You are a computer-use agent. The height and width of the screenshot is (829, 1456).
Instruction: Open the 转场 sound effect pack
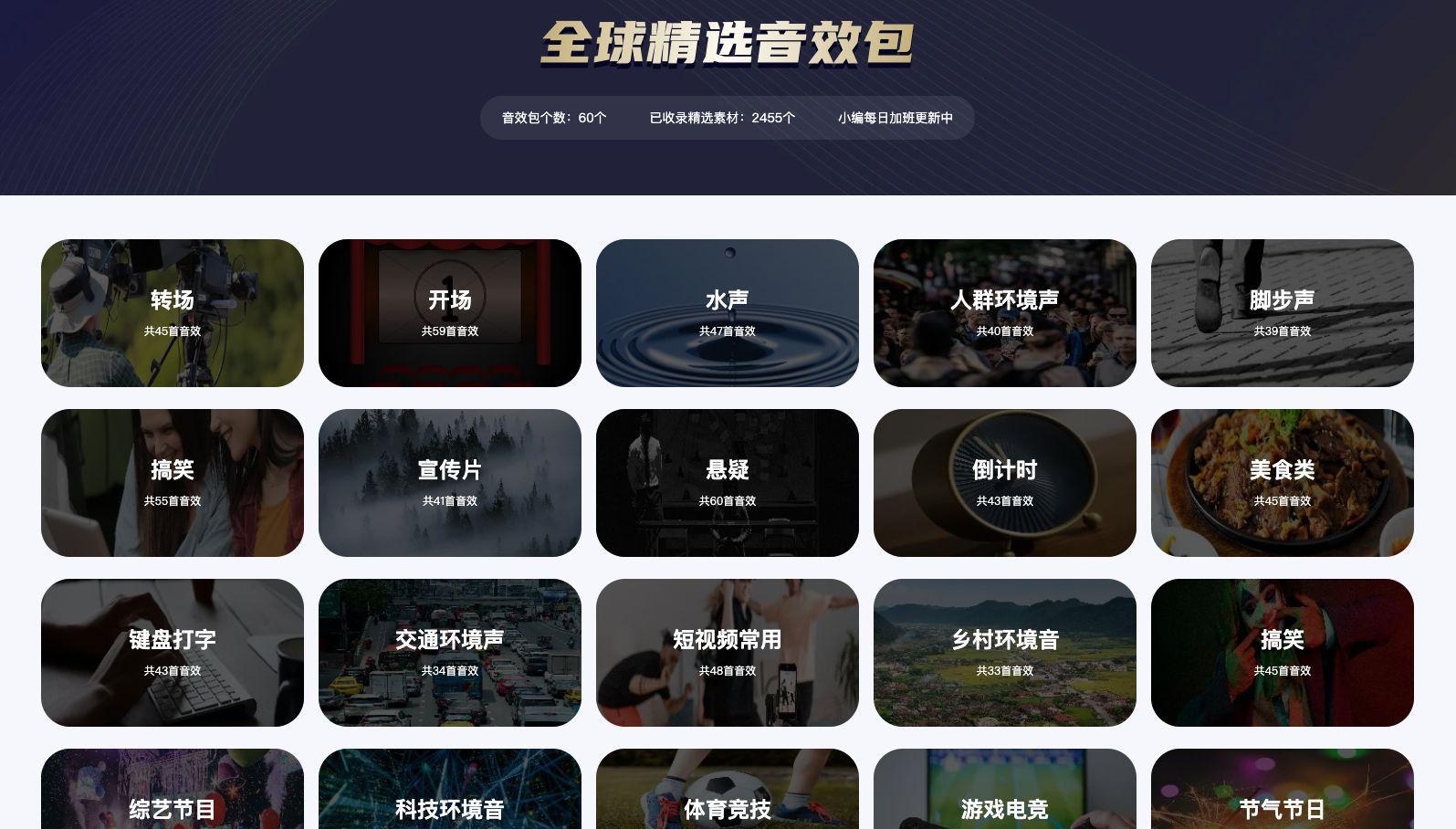point(172,312)
